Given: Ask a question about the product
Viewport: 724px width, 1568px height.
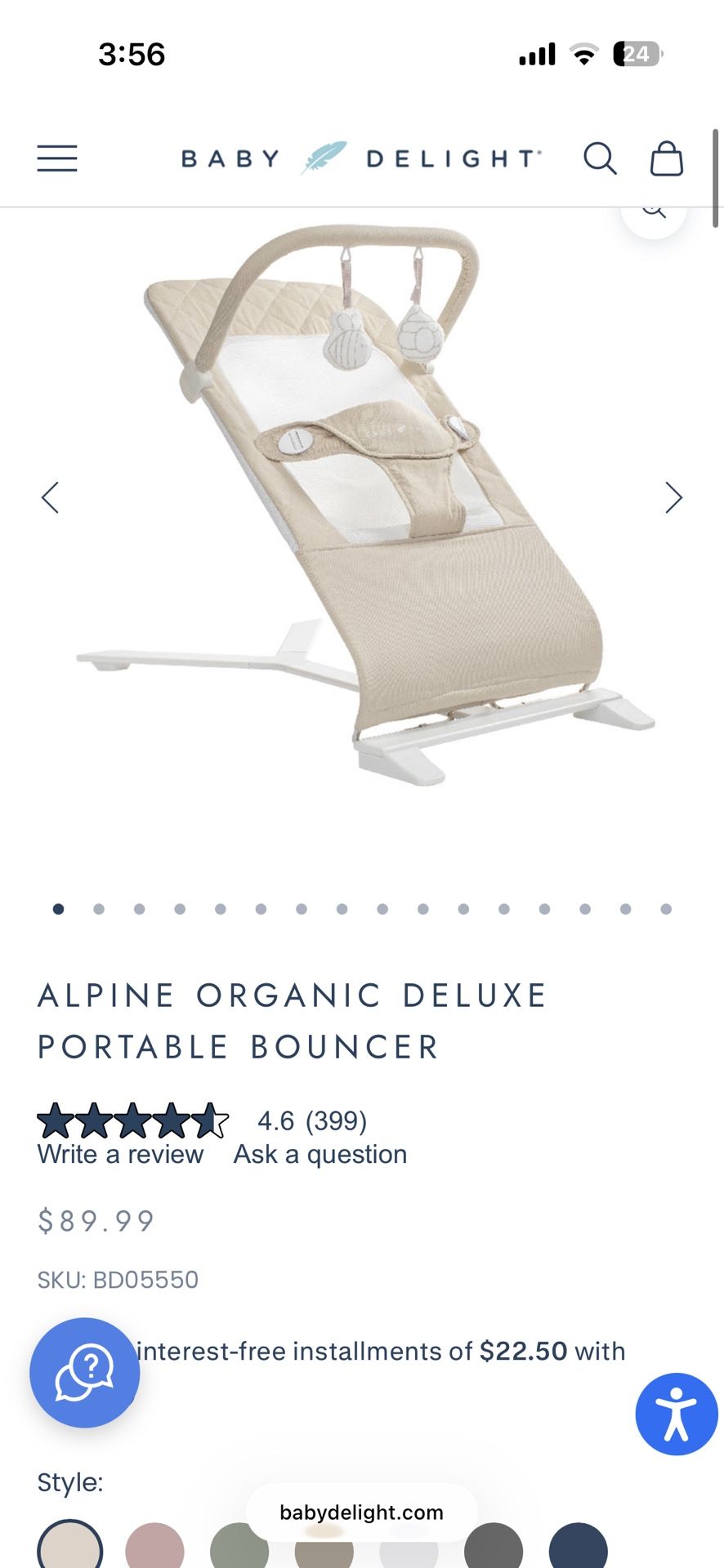Looking at the screenshot, I should coord(320,1154).
